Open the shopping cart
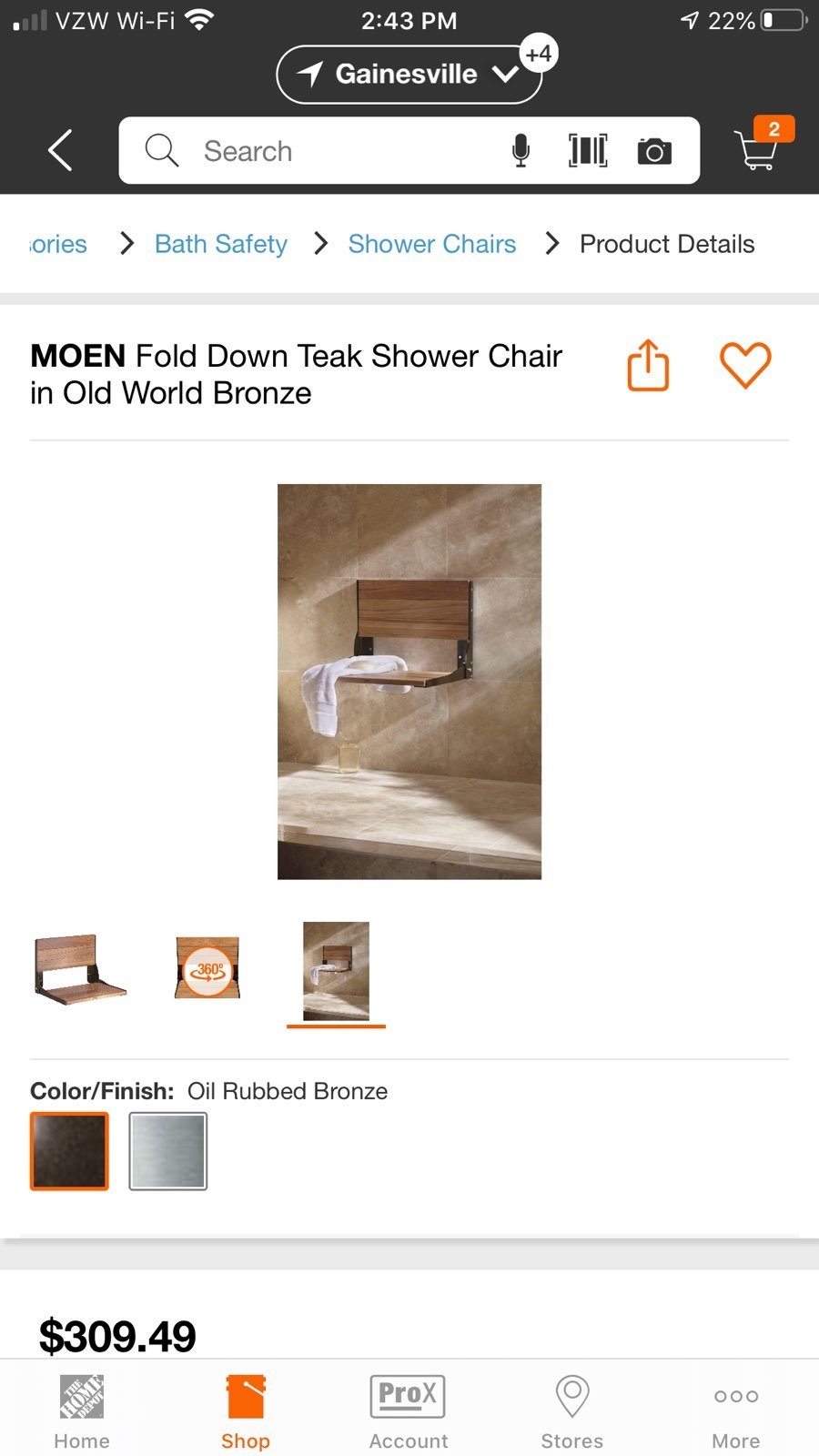Image resolution: width=819 pixels, height=1456 pixels. coord(762,144)
